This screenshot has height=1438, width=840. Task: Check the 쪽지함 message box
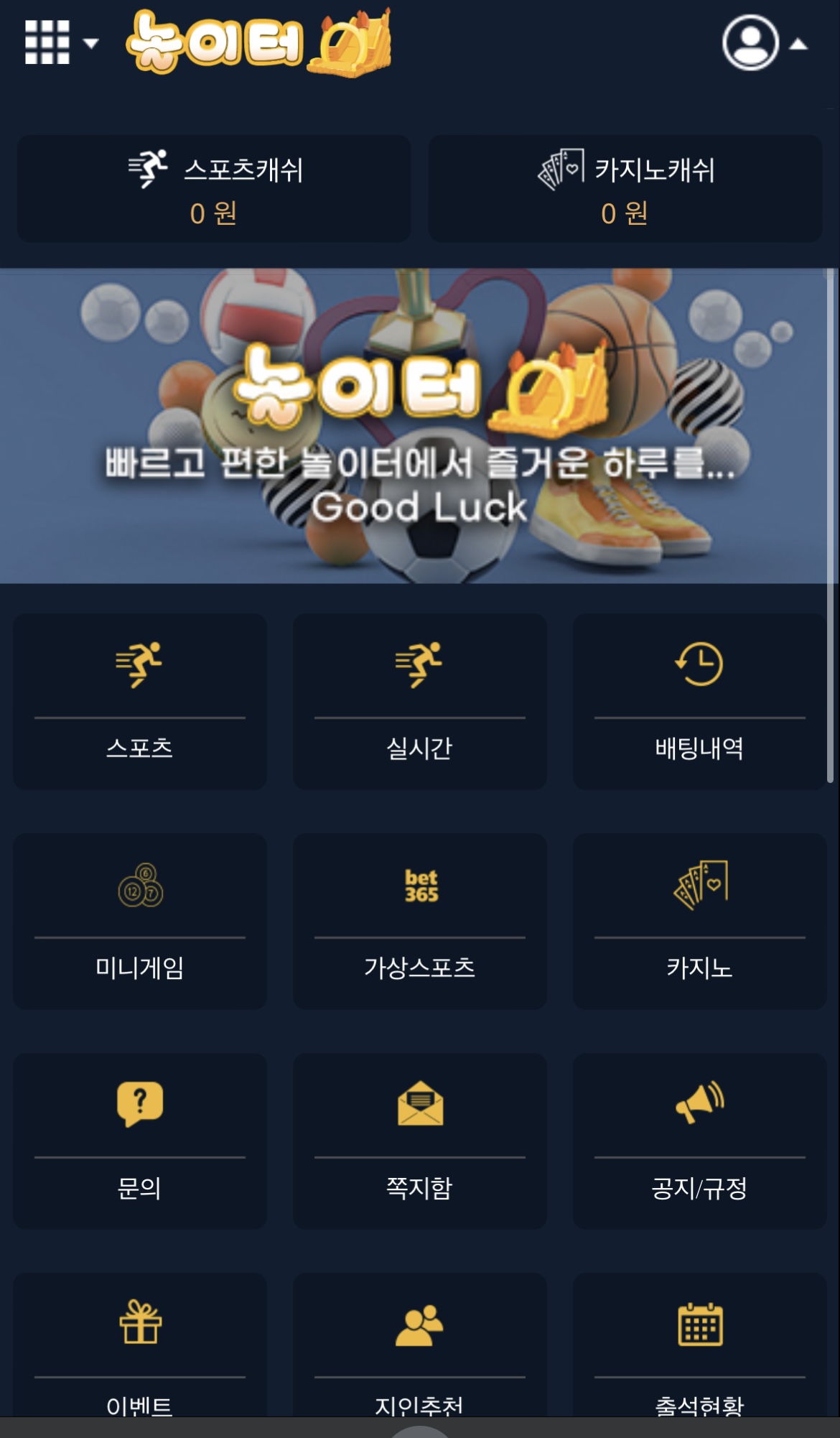coord(419,1141)
